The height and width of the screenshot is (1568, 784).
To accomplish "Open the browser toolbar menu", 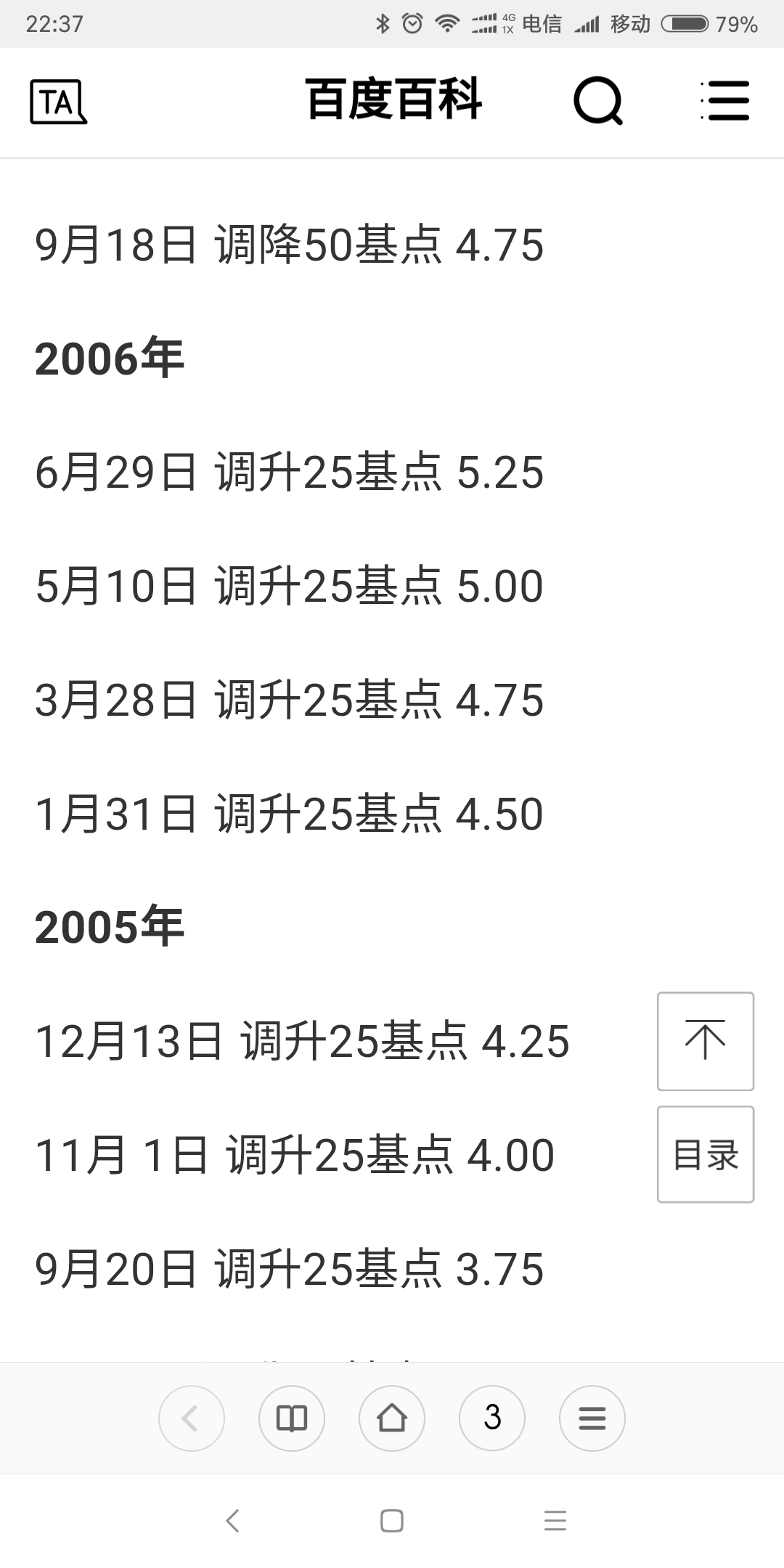I will [592, 1418].
